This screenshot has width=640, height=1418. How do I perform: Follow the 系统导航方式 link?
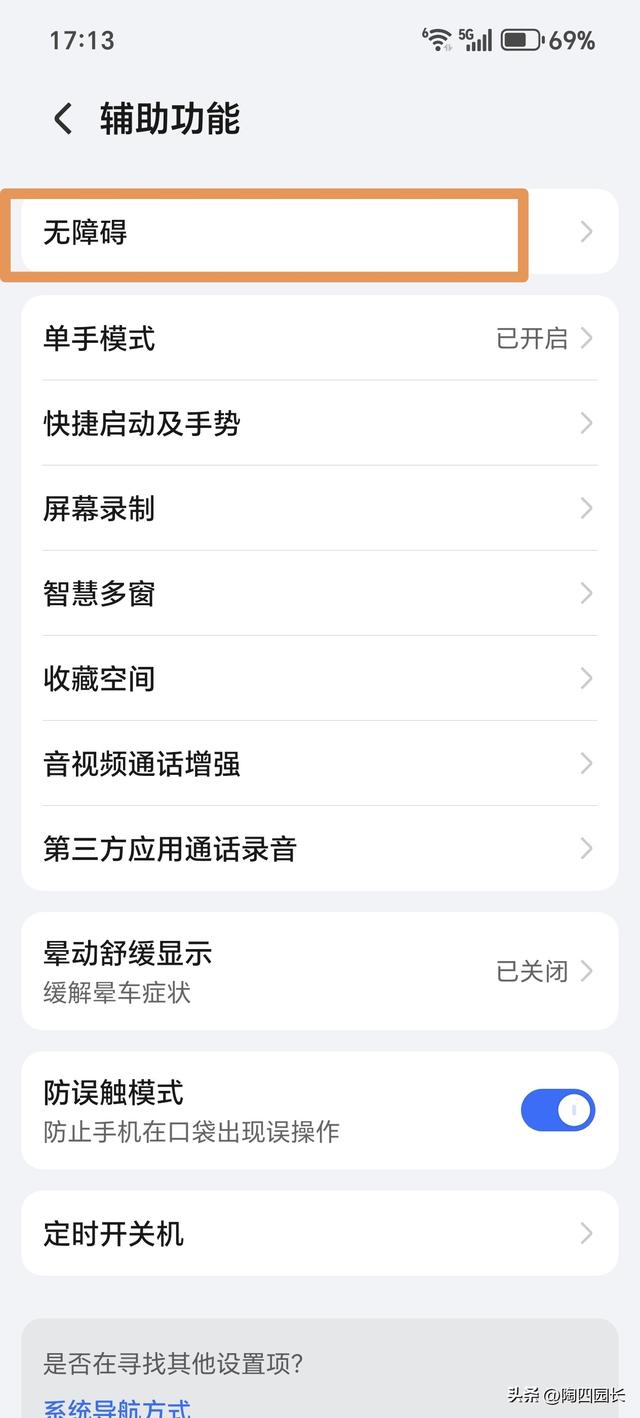point(117,1408)
